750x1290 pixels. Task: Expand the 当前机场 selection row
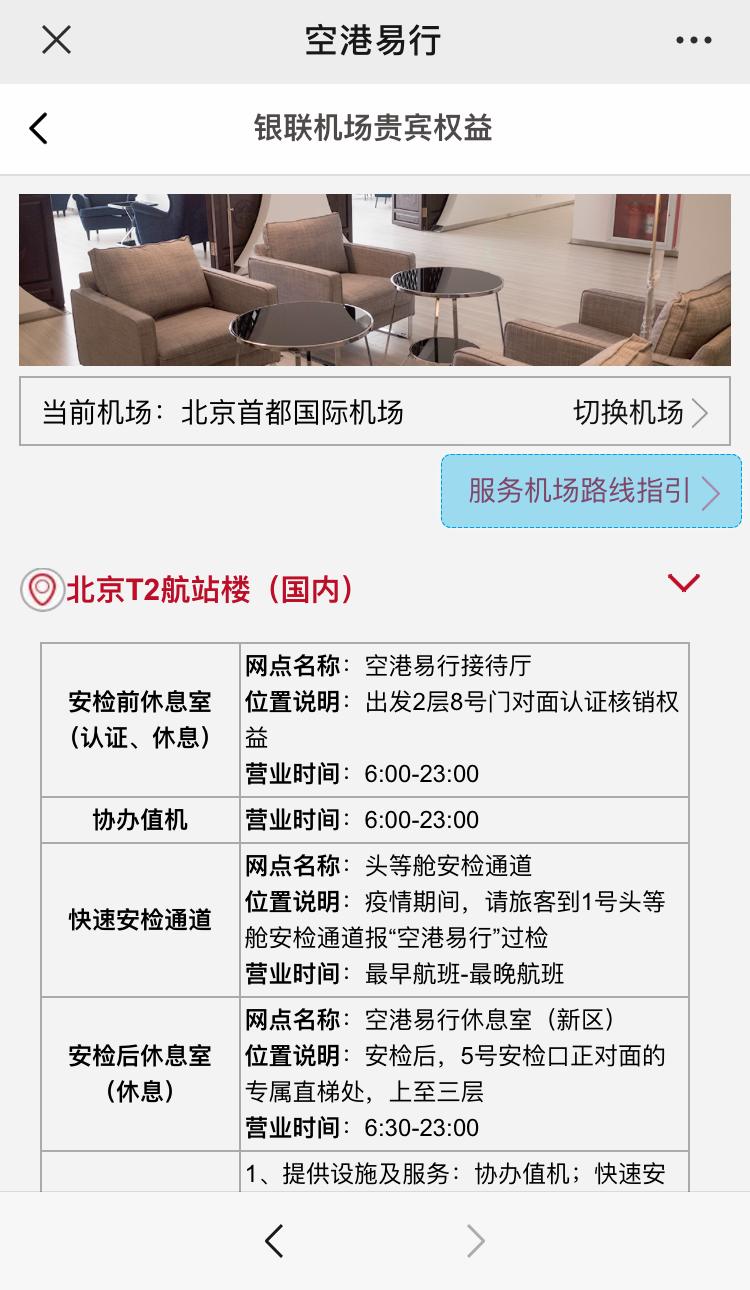pyautogui.click(x=375, y=410)
